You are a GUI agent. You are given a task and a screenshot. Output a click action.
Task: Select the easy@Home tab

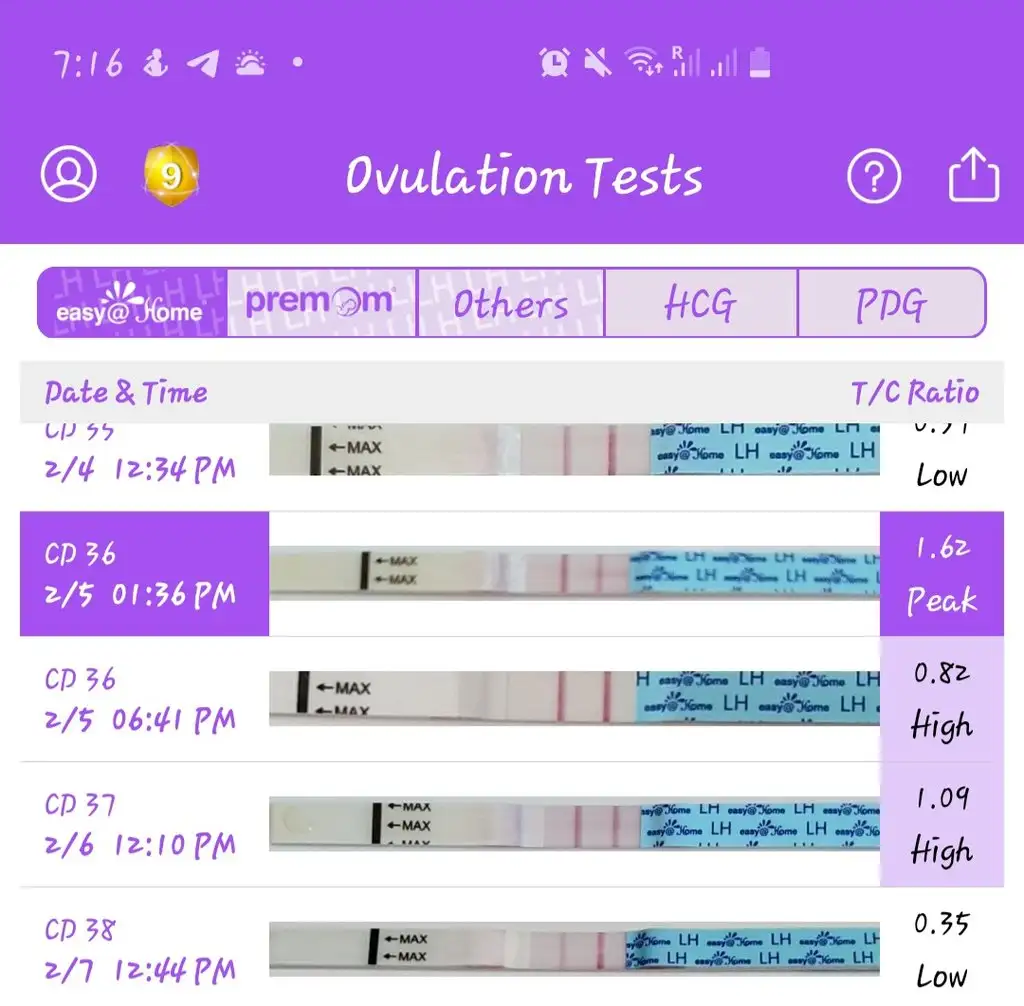(132, 303)
